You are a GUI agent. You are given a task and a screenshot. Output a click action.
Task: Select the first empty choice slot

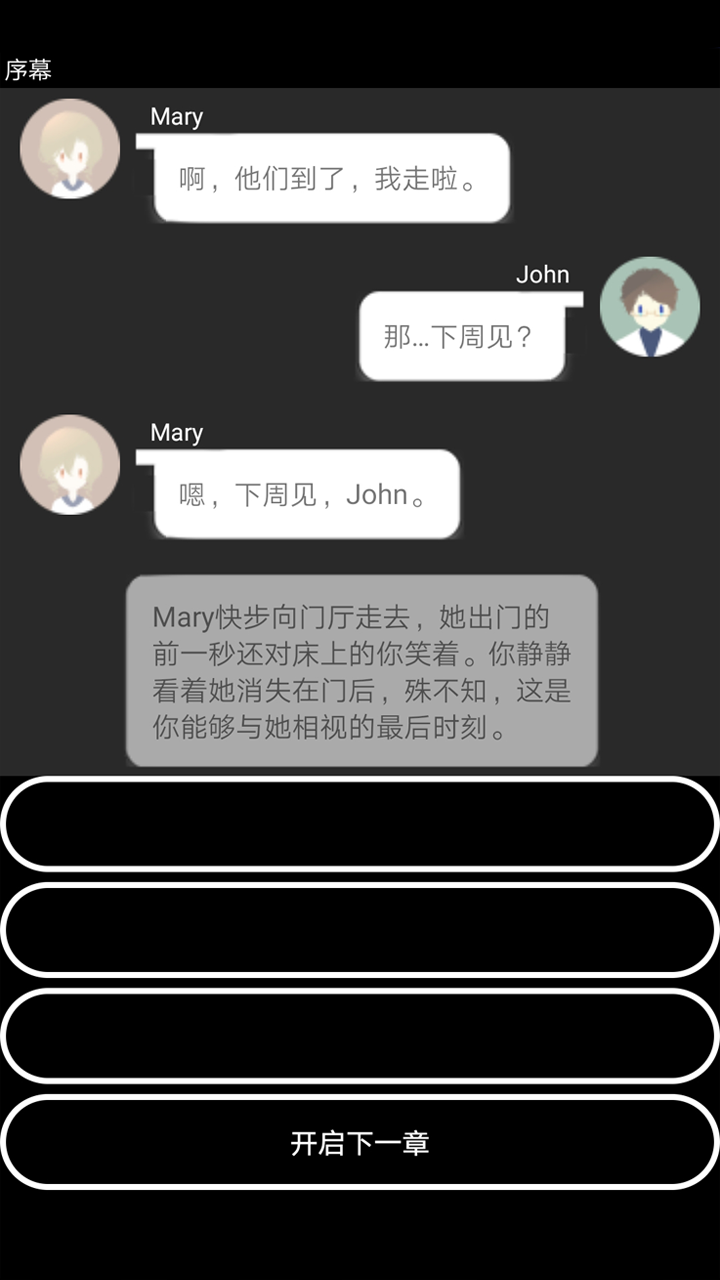(360, 823)
